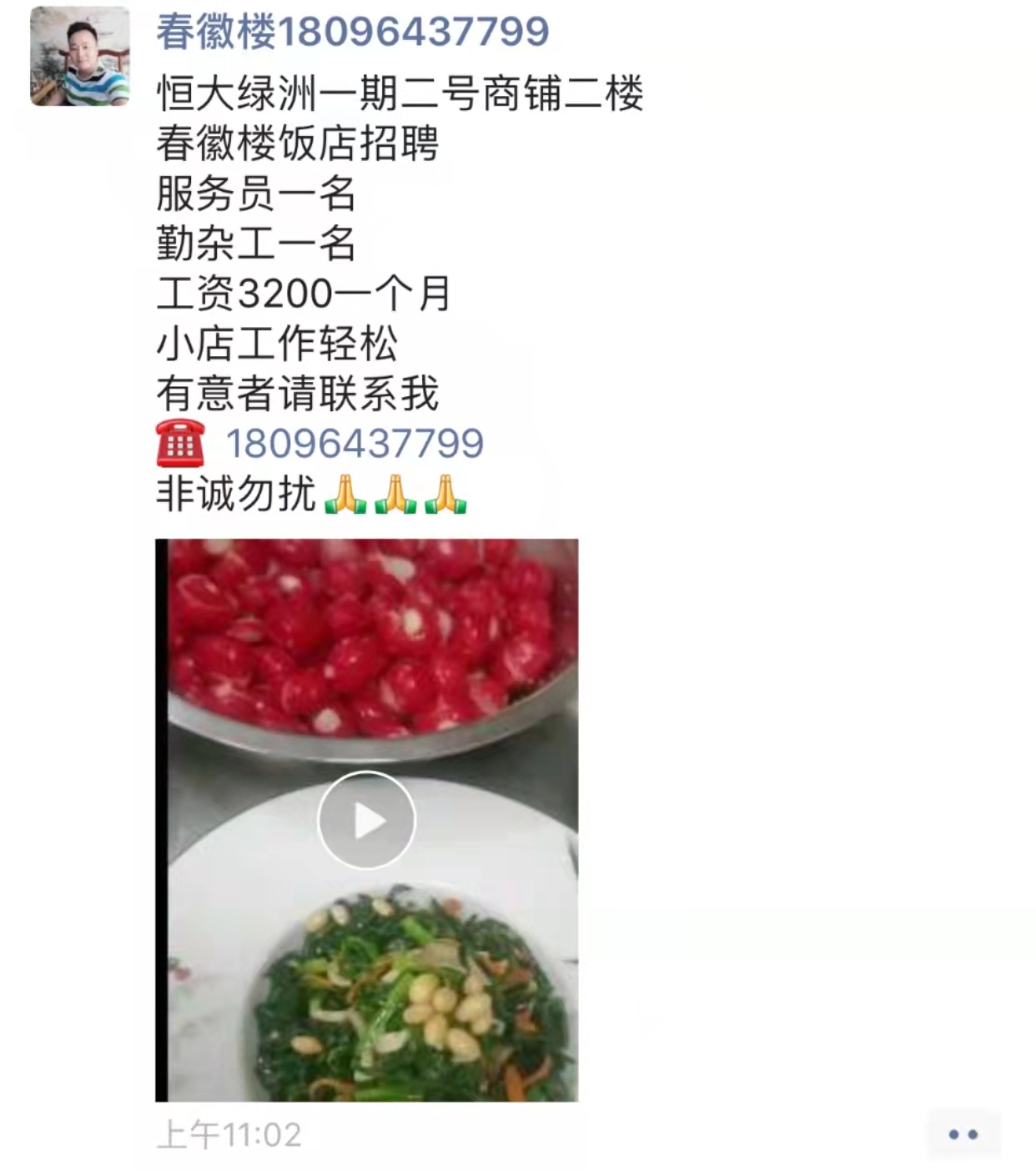
Task: Tap the phone number 18096437799 in the post
Action: click(x=355, y=443)
